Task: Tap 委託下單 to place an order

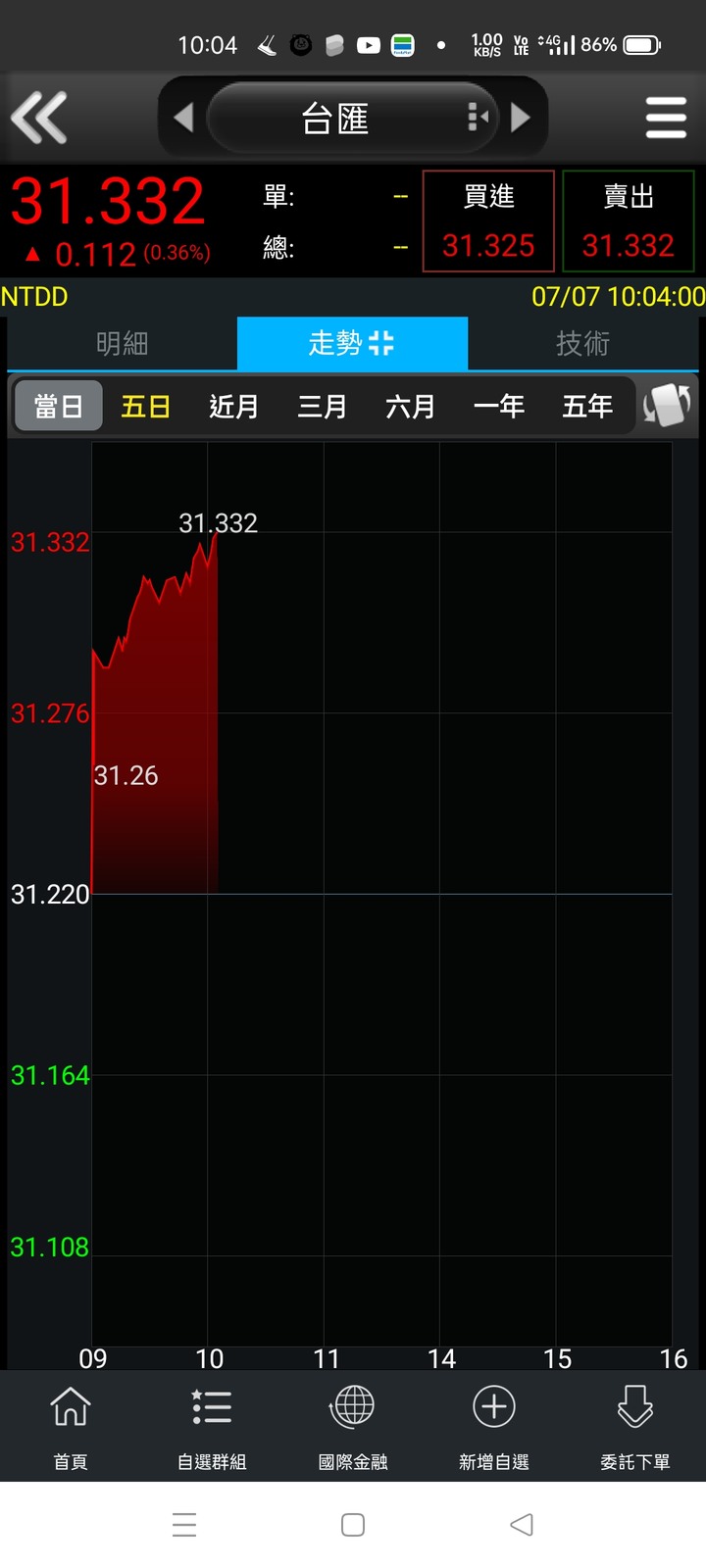Action: coord(635,1427)
